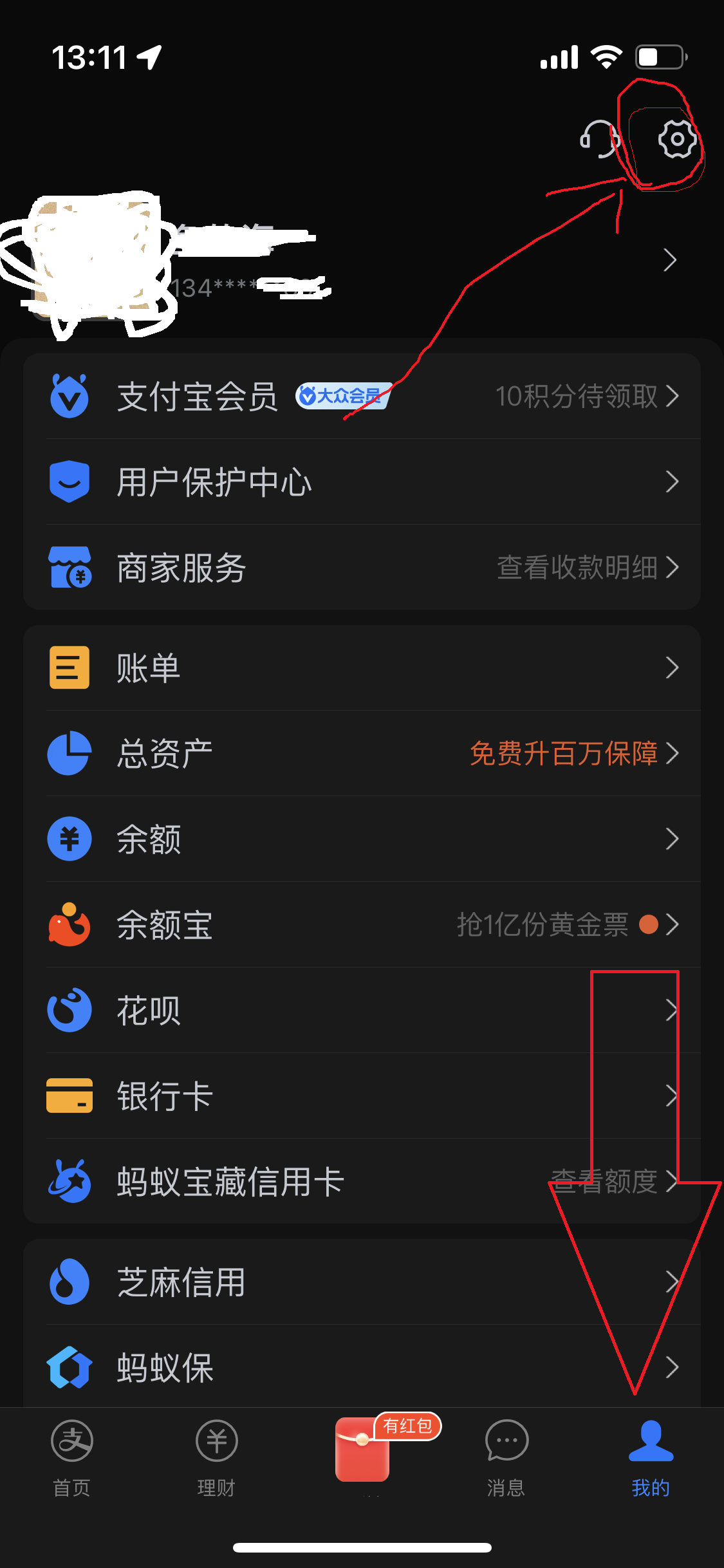Open the profile details chevron
Image resolution: width=724 pixels, height=1568 pixels.
click(x=670, y=260)
